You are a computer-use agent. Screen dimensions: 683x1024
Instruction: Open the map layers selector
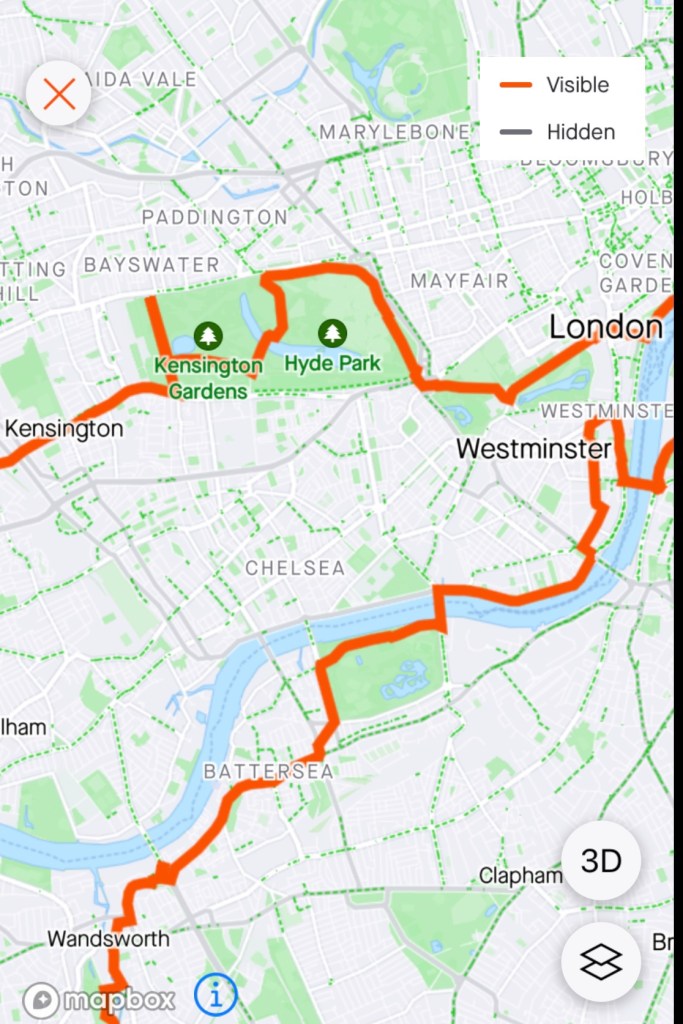(601, 962)
